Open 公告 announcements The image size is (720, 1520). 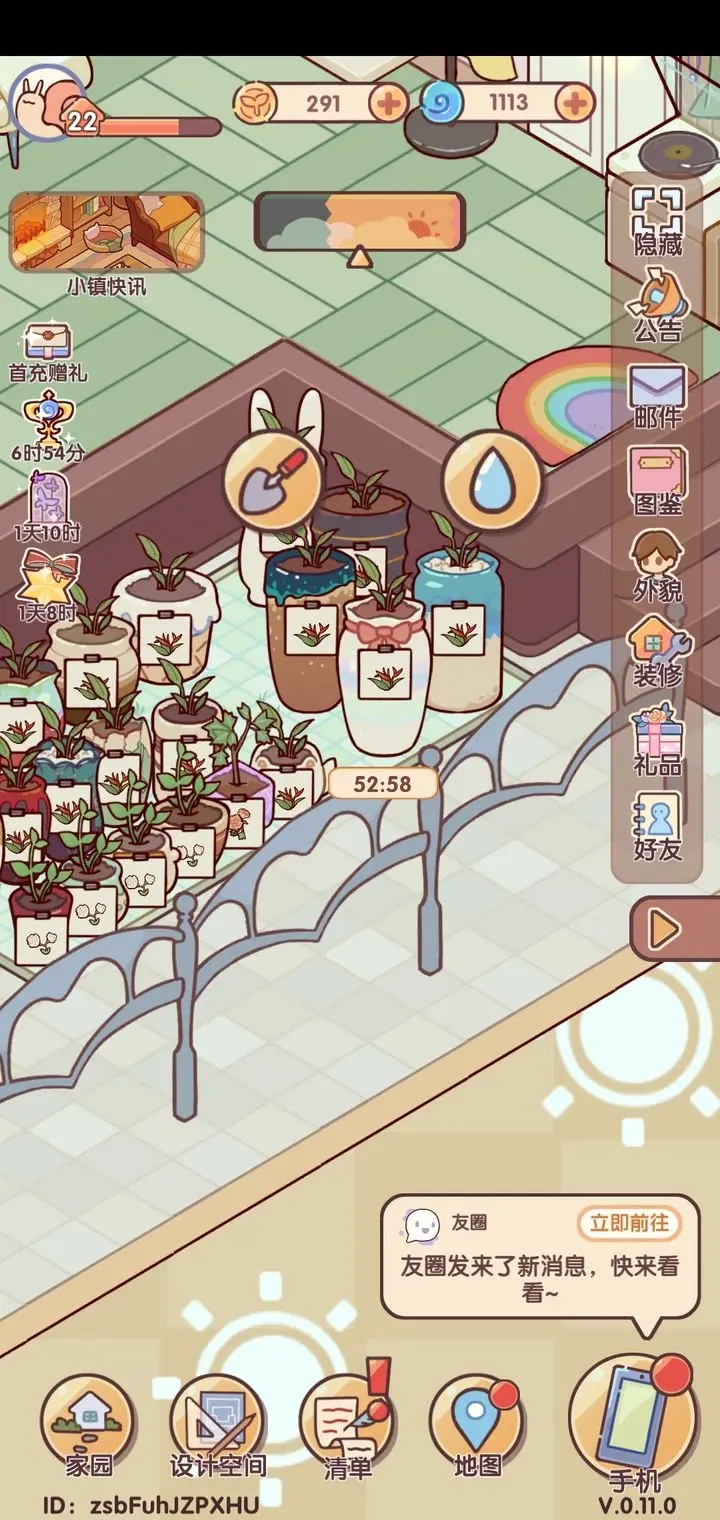[x=657, y=306]
